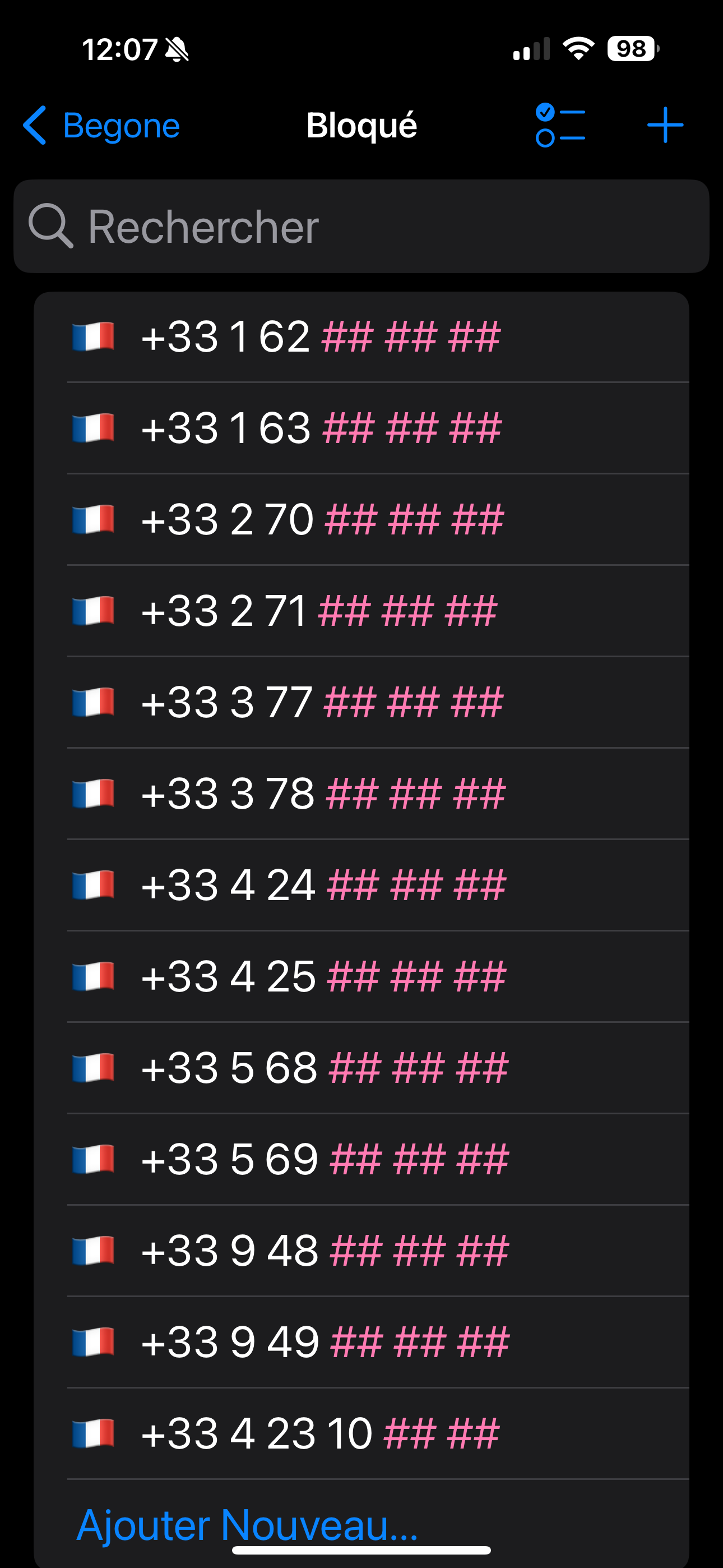723x1568 pixels.
Task: Tap the plus icon to add
Action: (665, 126)
